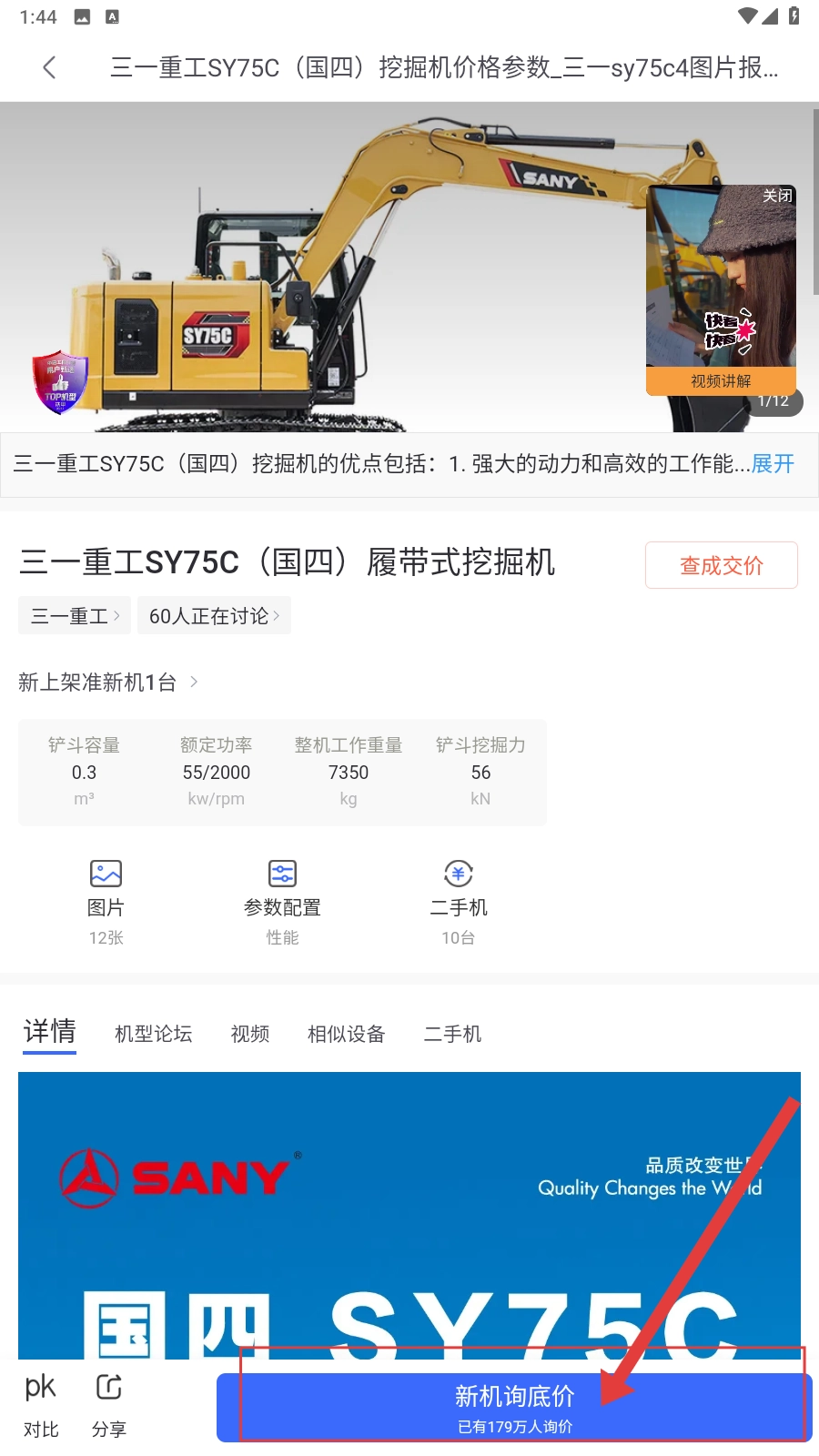
Task: Open the 60人正在讨论 discussion chip
Action: (x=214, y=616)
